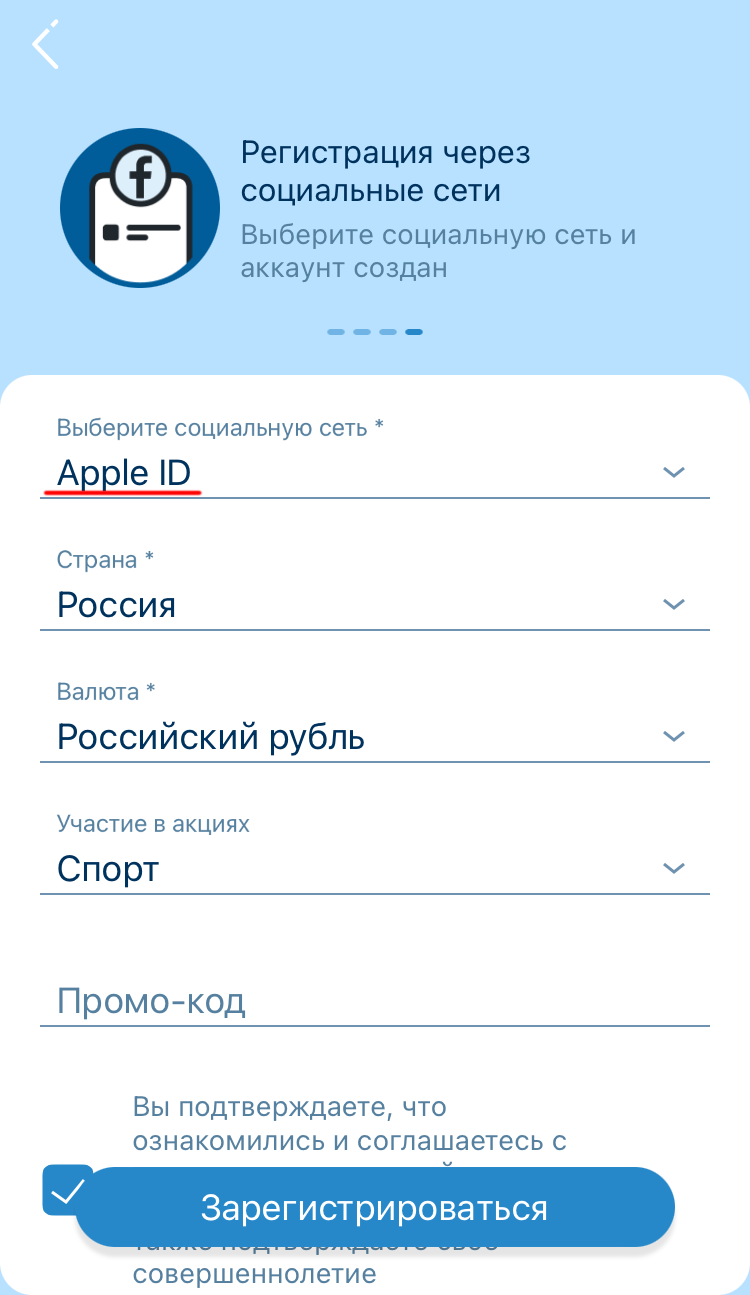Click the Промо-код input field
This screenshot has height=1295, width=750.
[375, 1001]
